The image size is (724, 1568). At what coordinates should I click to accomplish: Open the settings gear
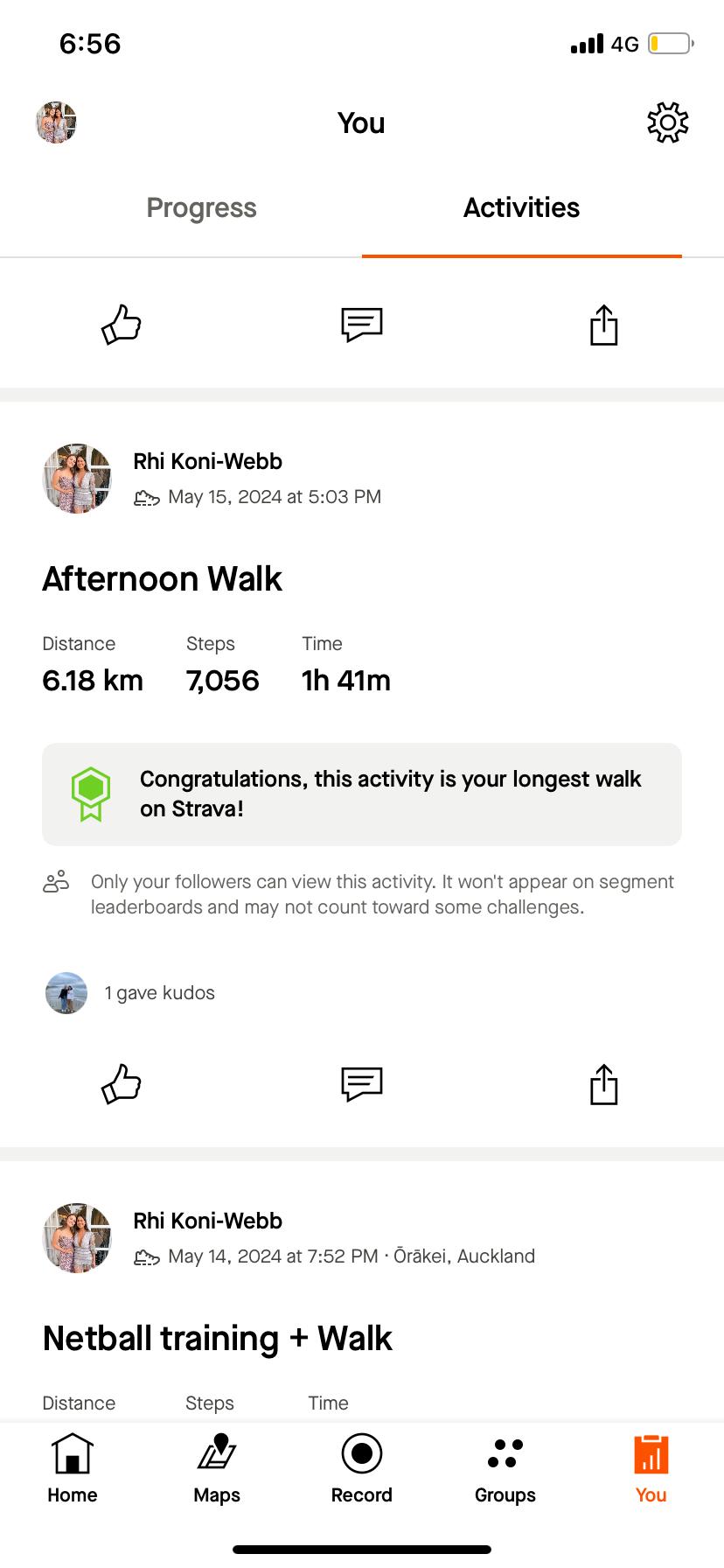[x=668, y=122]
